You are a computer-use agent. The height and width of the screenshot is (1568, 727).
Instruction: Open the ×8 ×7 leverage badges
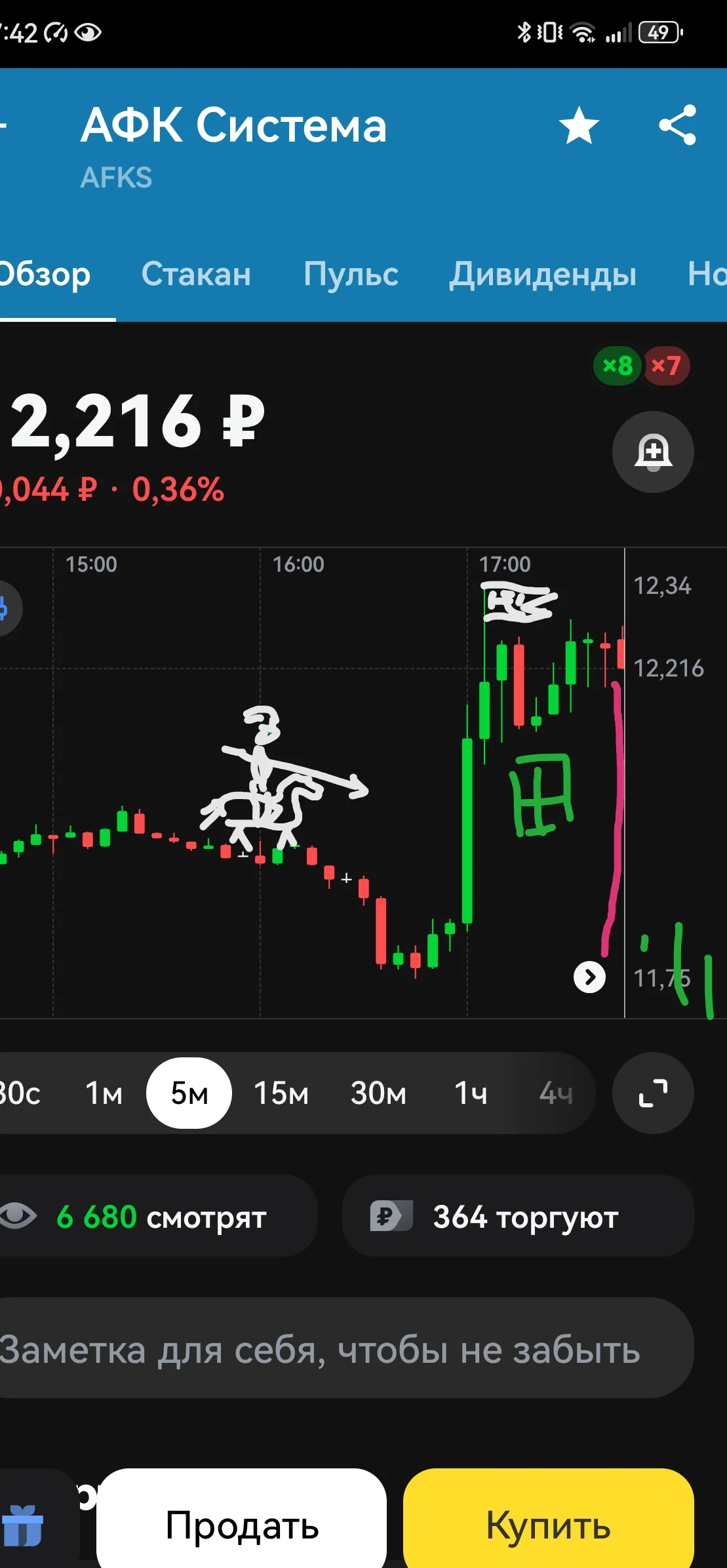pyautogui.click(x=641, y=365)
